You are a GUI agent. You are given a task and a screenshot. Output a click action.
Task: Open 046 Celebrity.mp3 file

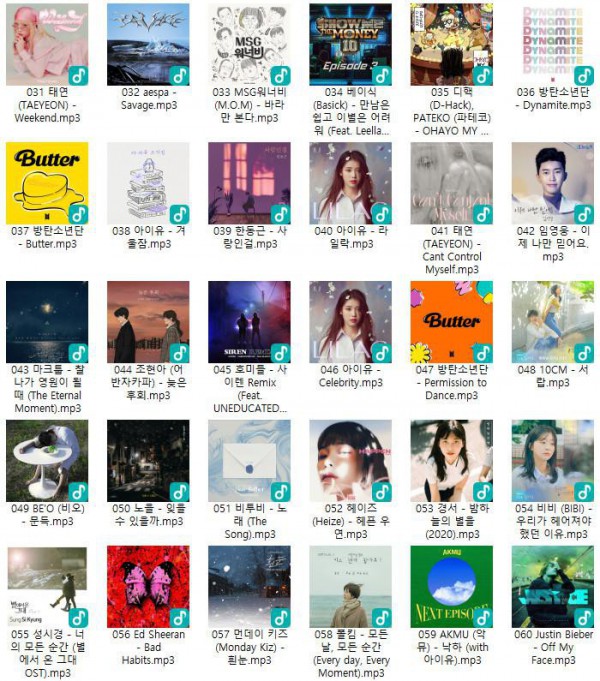[x=349, y=321]
